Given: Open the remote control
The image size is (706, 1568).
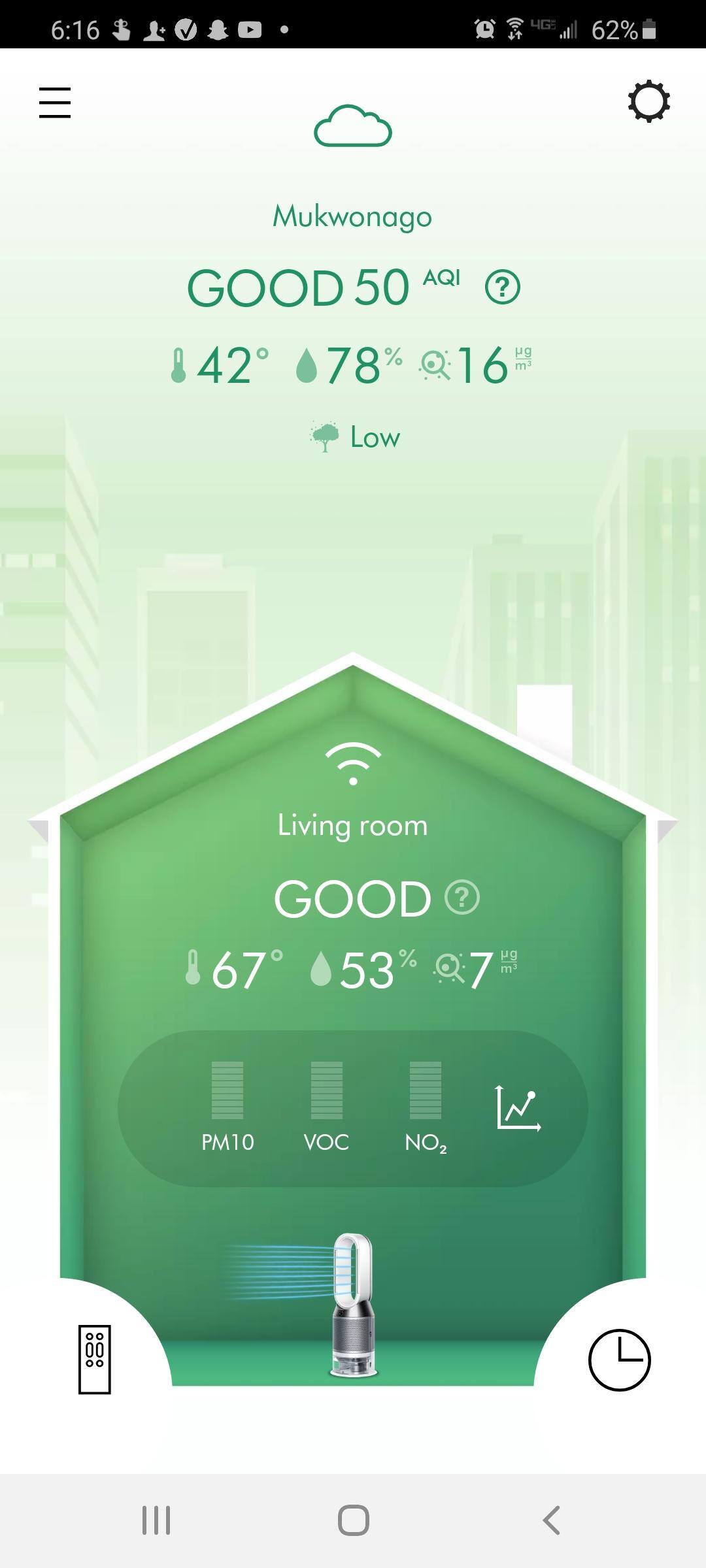Looking at the screenshot, I should (x=95, y=1359).
